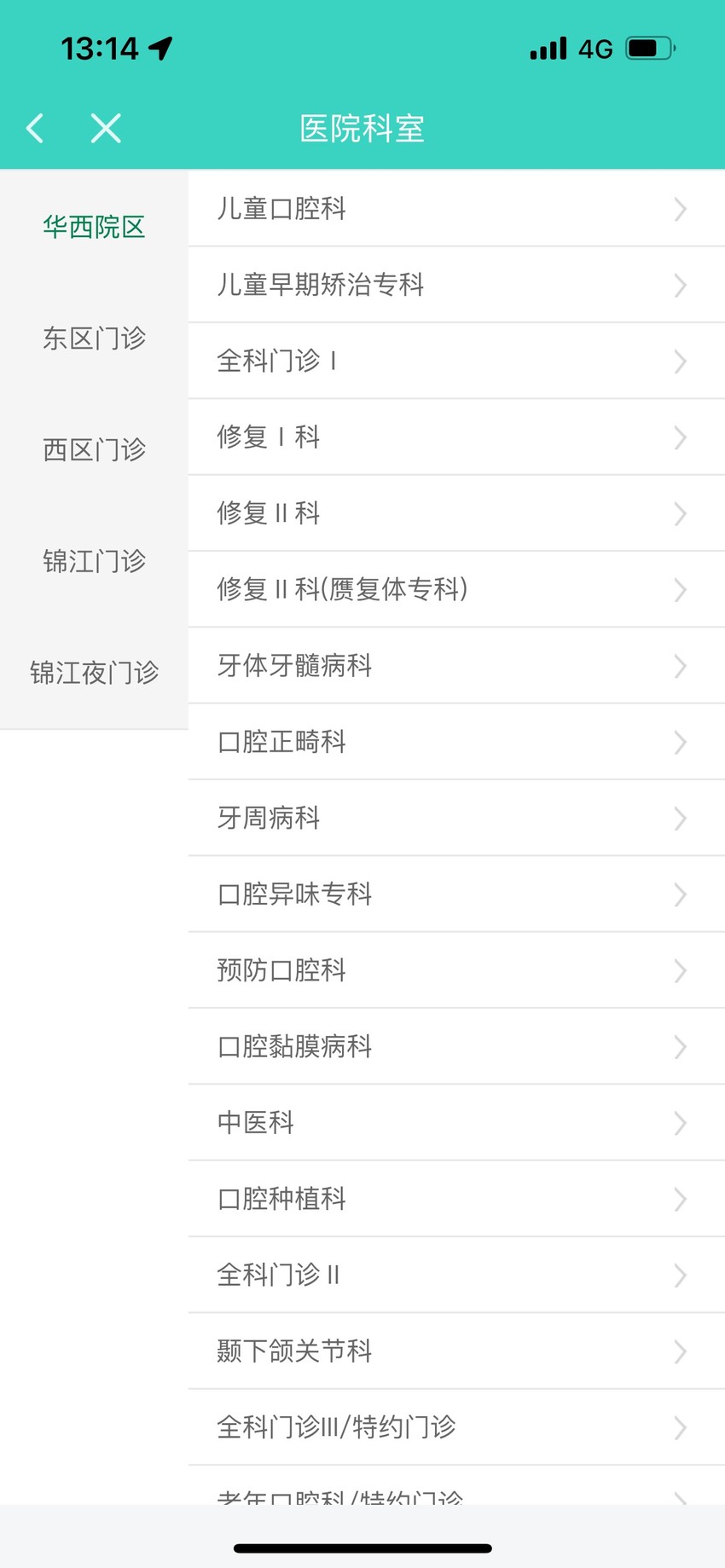Open 儿童口腔科 department
Screen dimensions: 725x1568
pos(456,209)
